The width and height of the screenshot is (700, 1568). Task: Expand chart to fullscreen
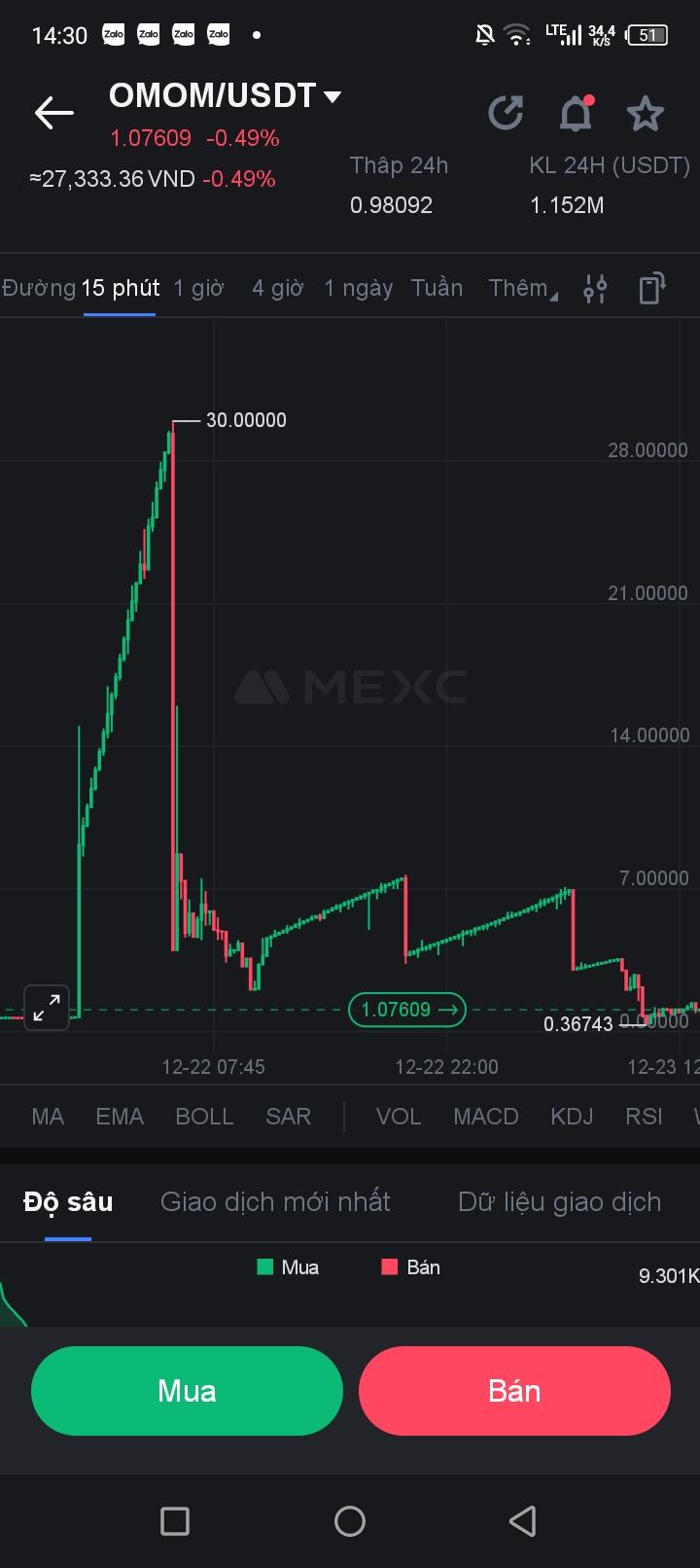[x=46, y=1008]
